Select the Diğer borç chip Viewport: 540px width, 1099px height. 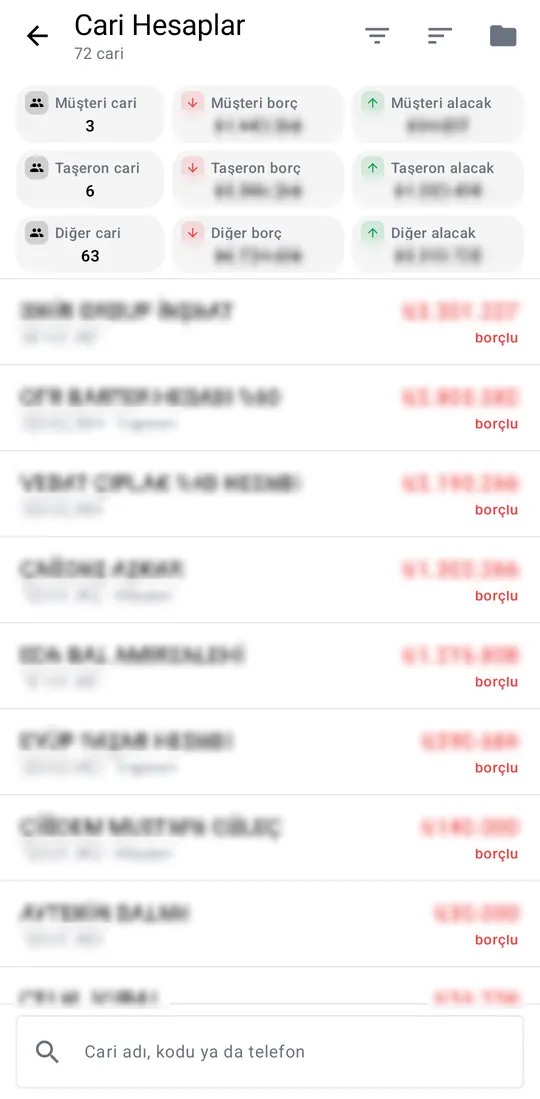258,245
